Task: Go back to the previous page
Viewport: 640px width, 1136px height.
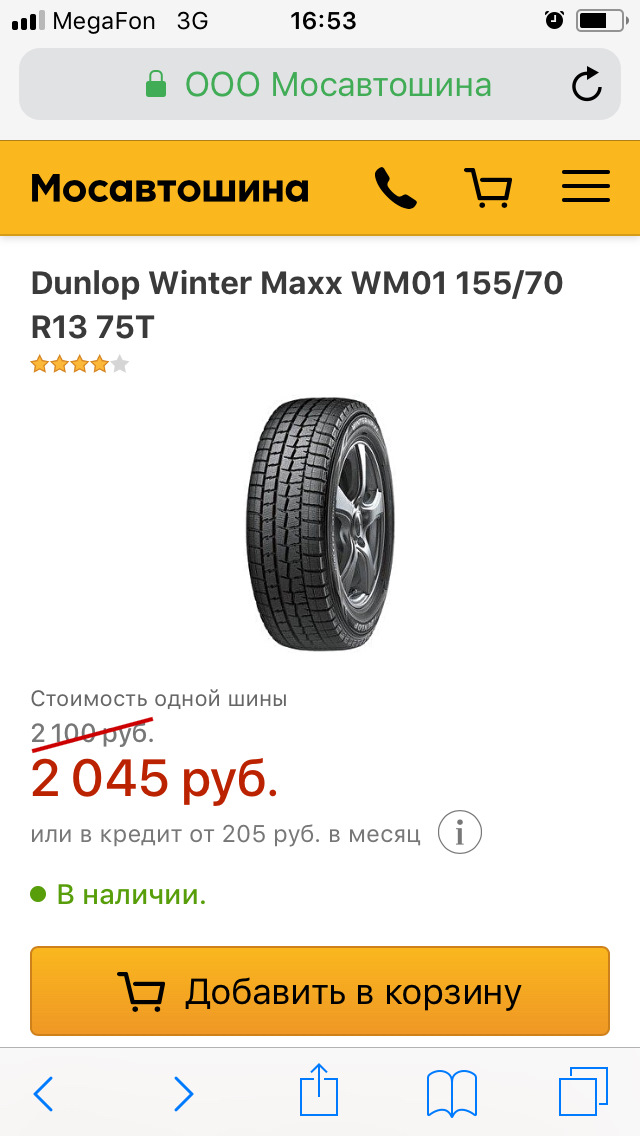Action: [43, 1094]
